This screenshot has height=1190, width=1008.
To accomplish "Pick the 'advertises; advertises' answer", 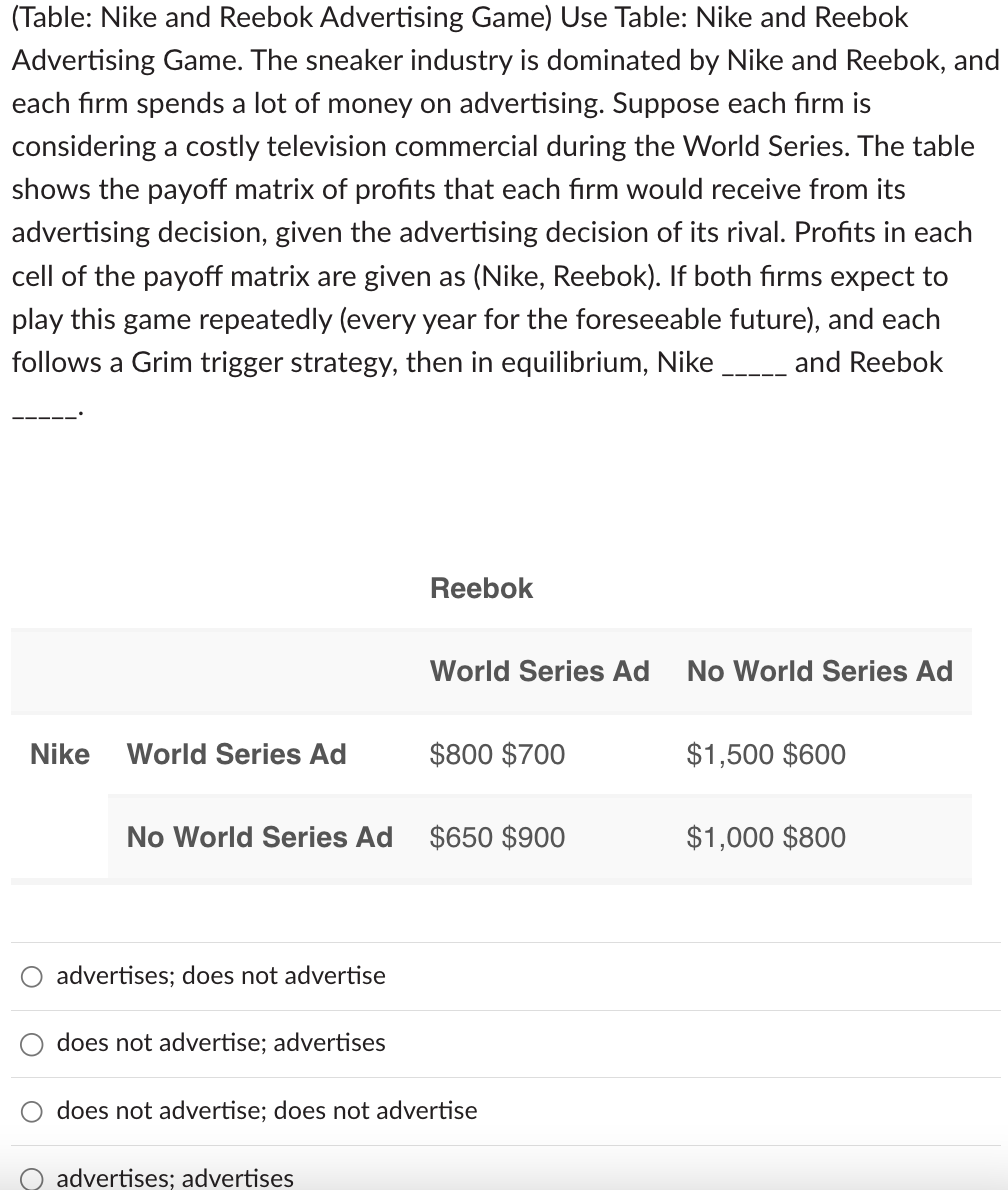I will [34, 1179].
